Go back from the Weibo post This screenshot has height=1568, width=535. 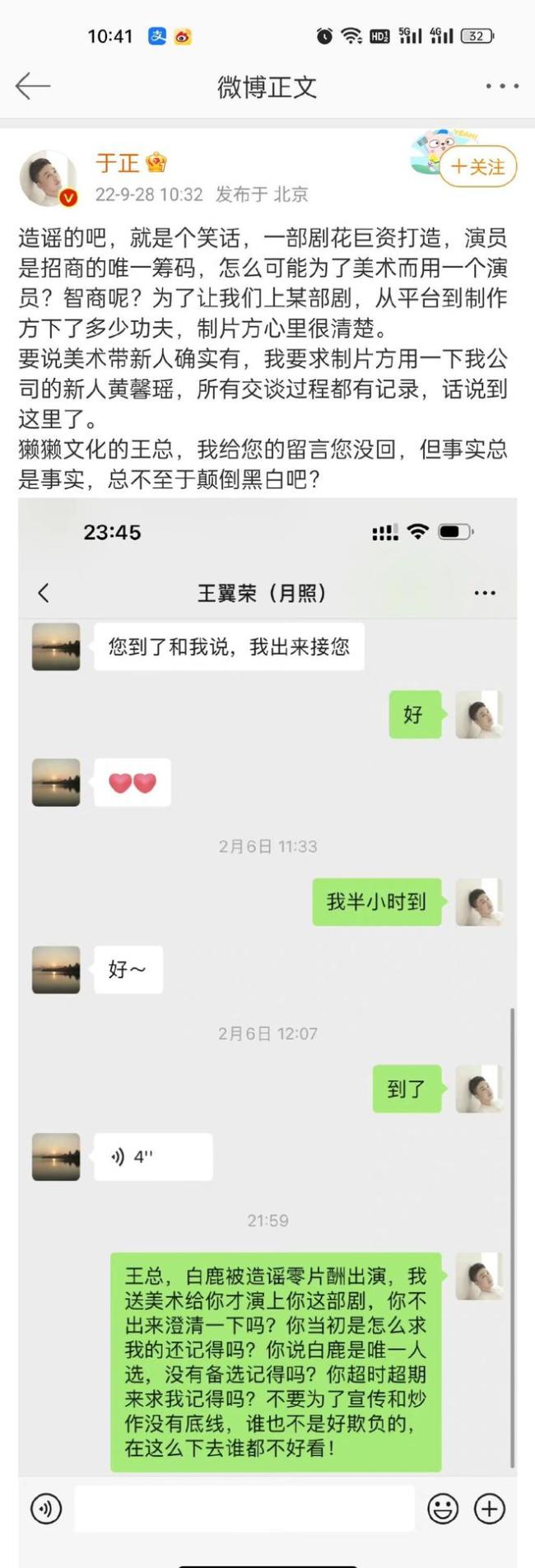point(33,86)
